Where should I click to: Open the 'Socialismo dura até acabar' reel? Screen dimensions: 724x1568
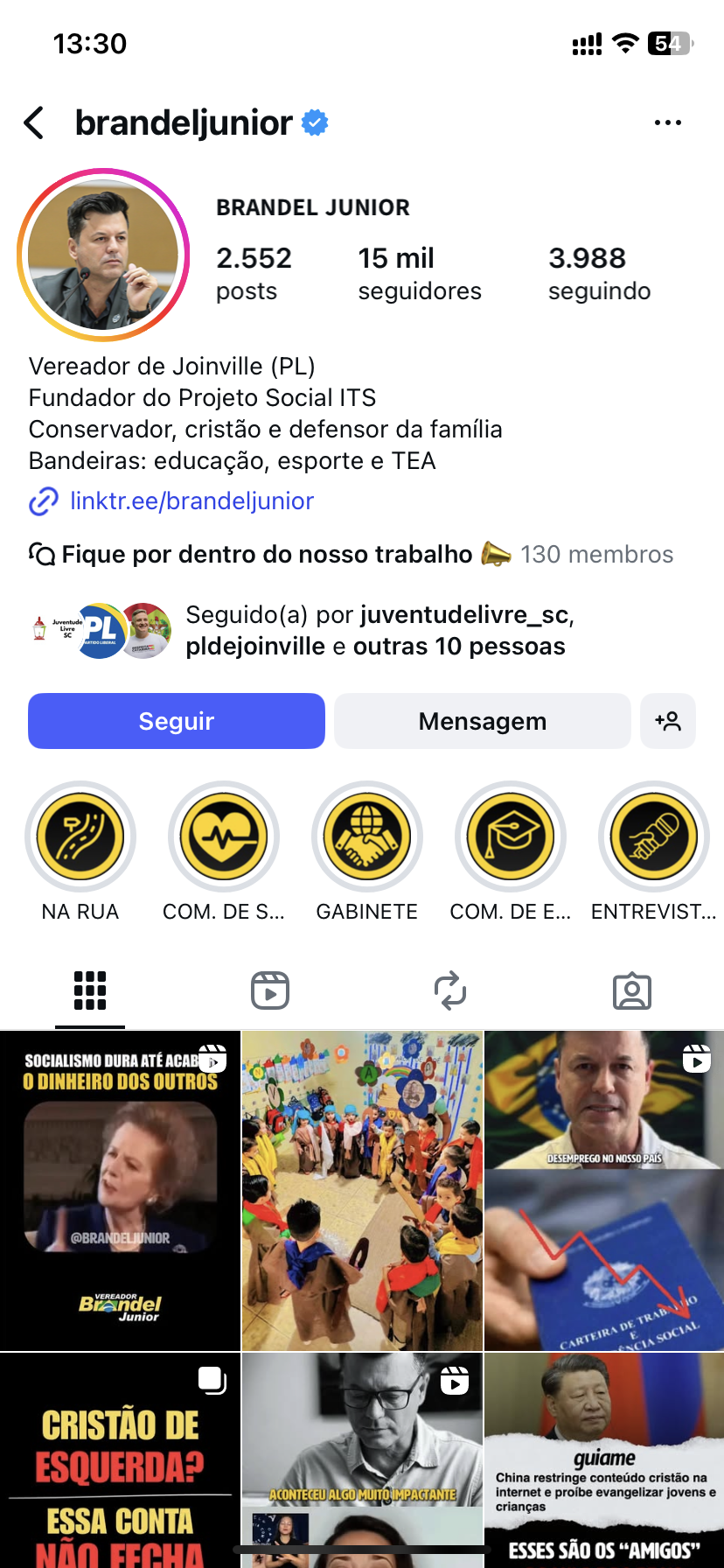[120, 1190]
